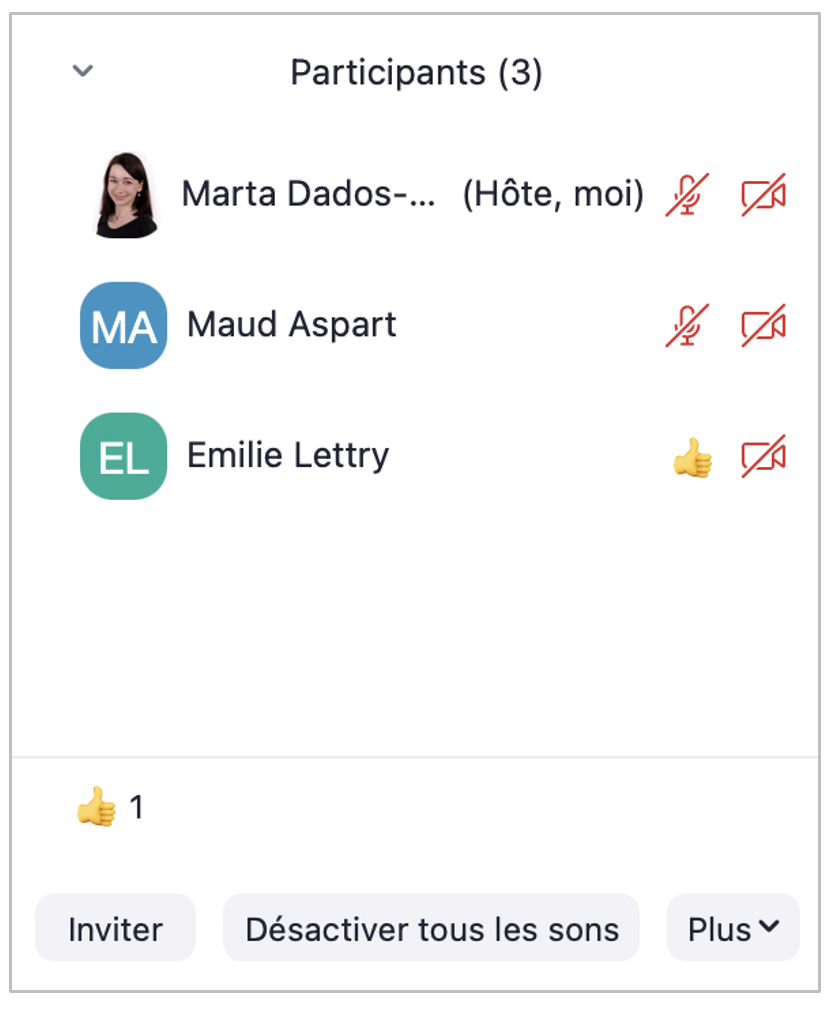Tap Marta Dados's muted microphone icon
The width and height of the screenshot is (832, 1010).
pyautogui.click(x=687, y=194)
